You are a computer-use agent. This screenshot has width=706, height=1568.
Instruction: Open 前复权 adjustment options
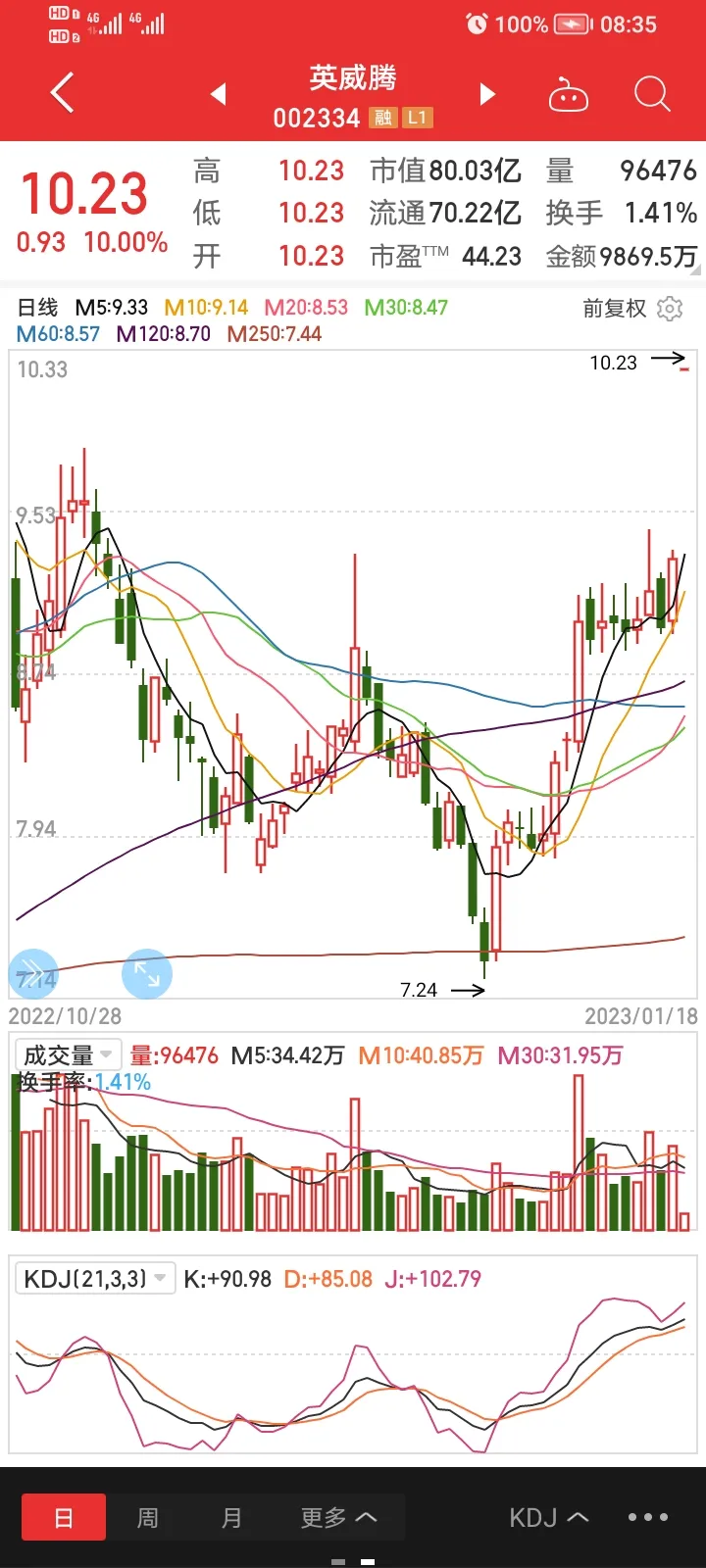click(x=615, y=309)
